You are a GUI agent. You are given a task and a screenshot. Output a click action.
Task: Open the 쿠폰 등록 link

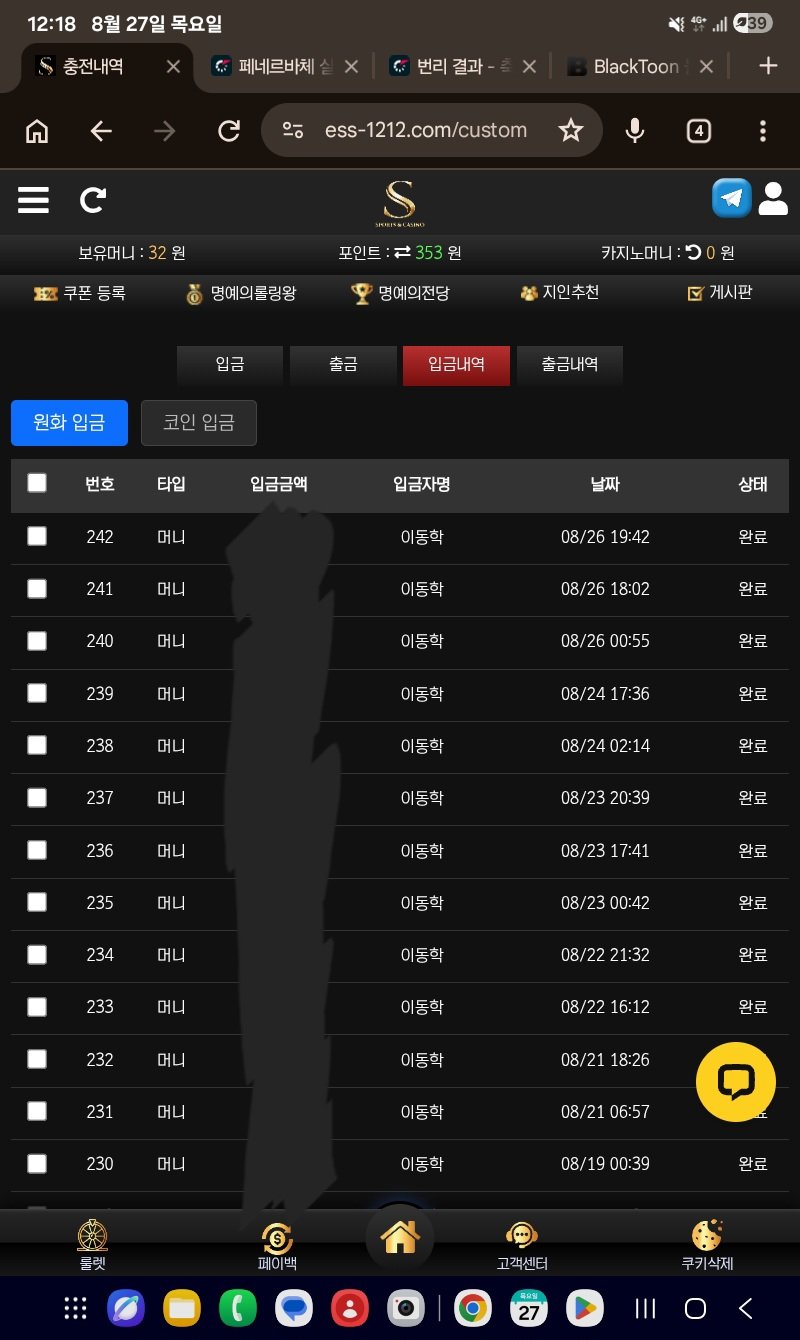[80, 293]
